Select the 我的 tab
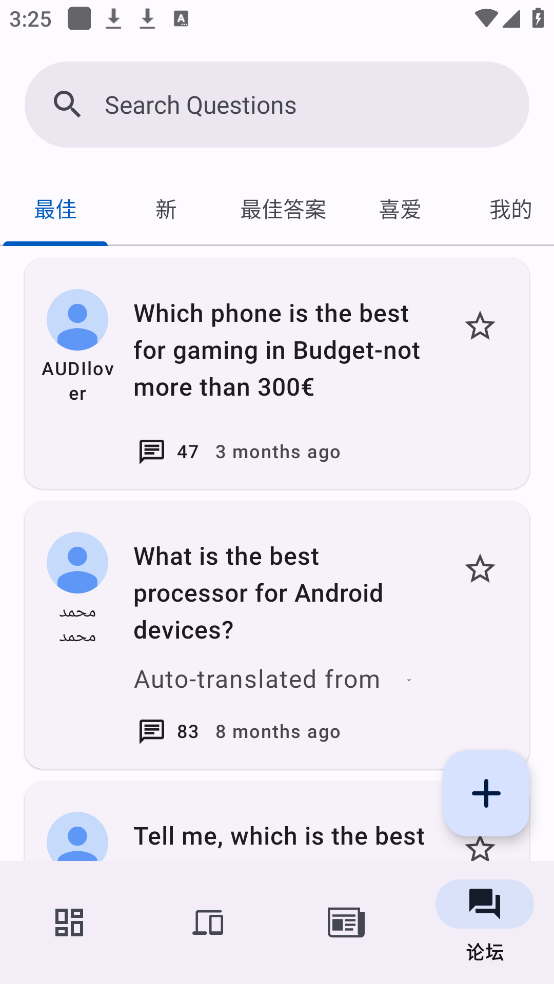The width and height of the screenshot is (554, 984). pyautogui.click(x=511, y=210)
